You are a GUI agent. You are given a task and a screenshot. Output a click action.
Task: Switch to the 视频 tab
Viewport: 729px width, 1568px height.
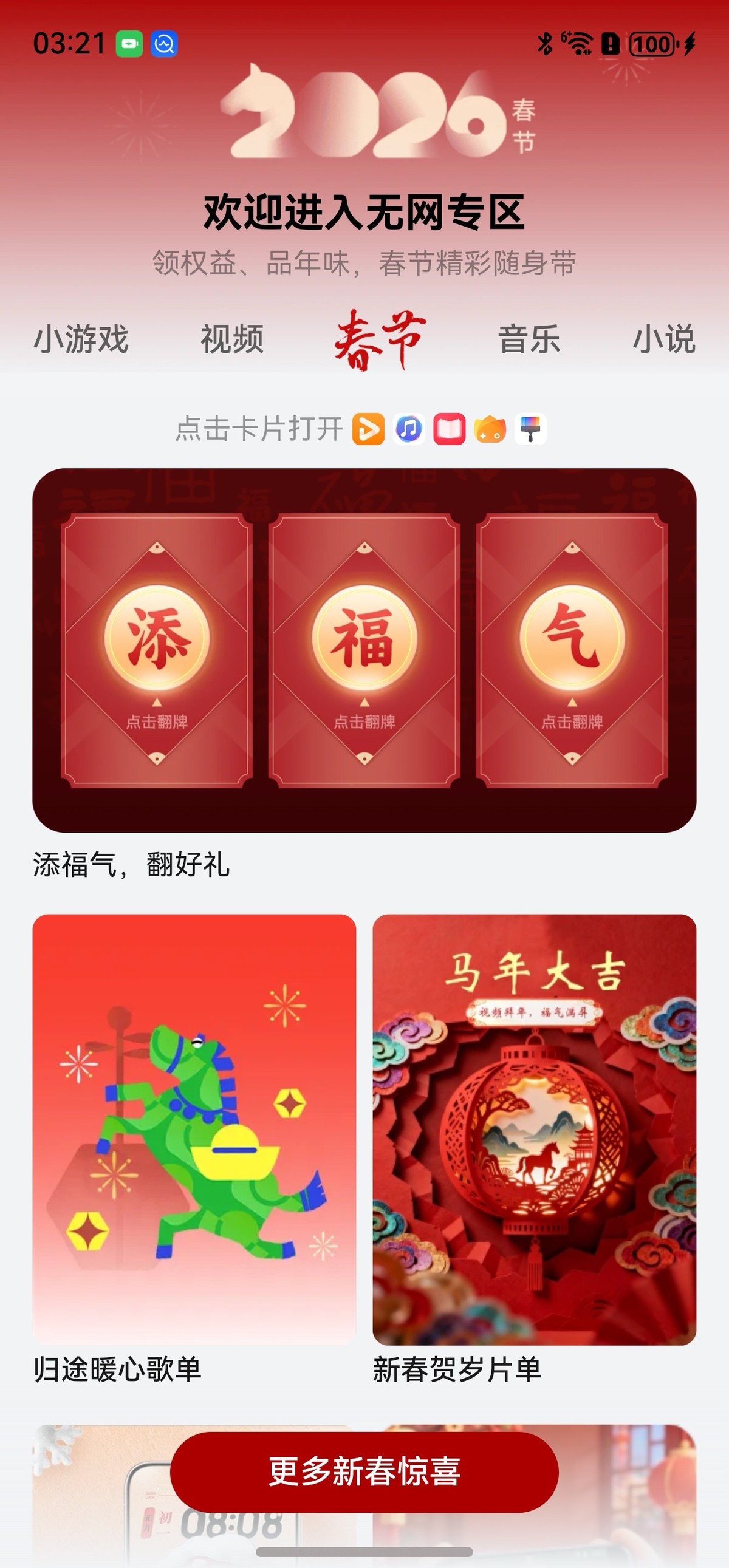click(232, 339)
